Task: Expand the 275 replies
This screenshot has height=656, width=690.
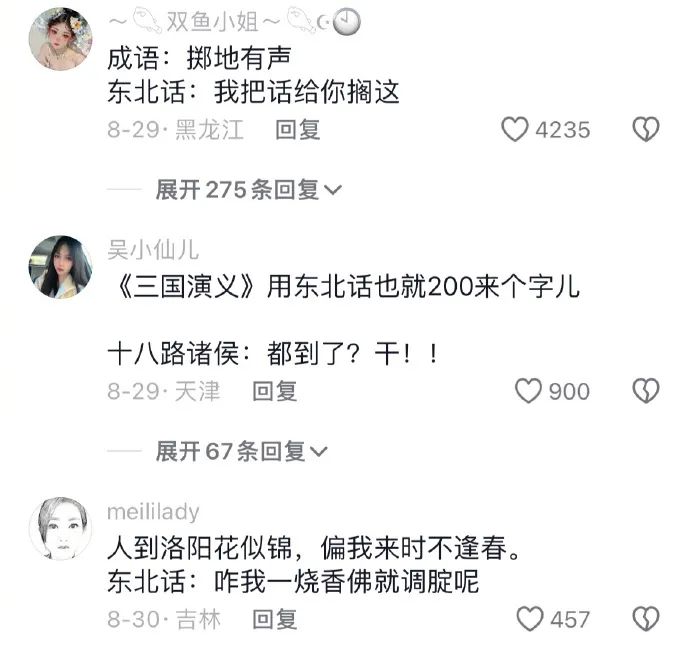Action: 248,190
